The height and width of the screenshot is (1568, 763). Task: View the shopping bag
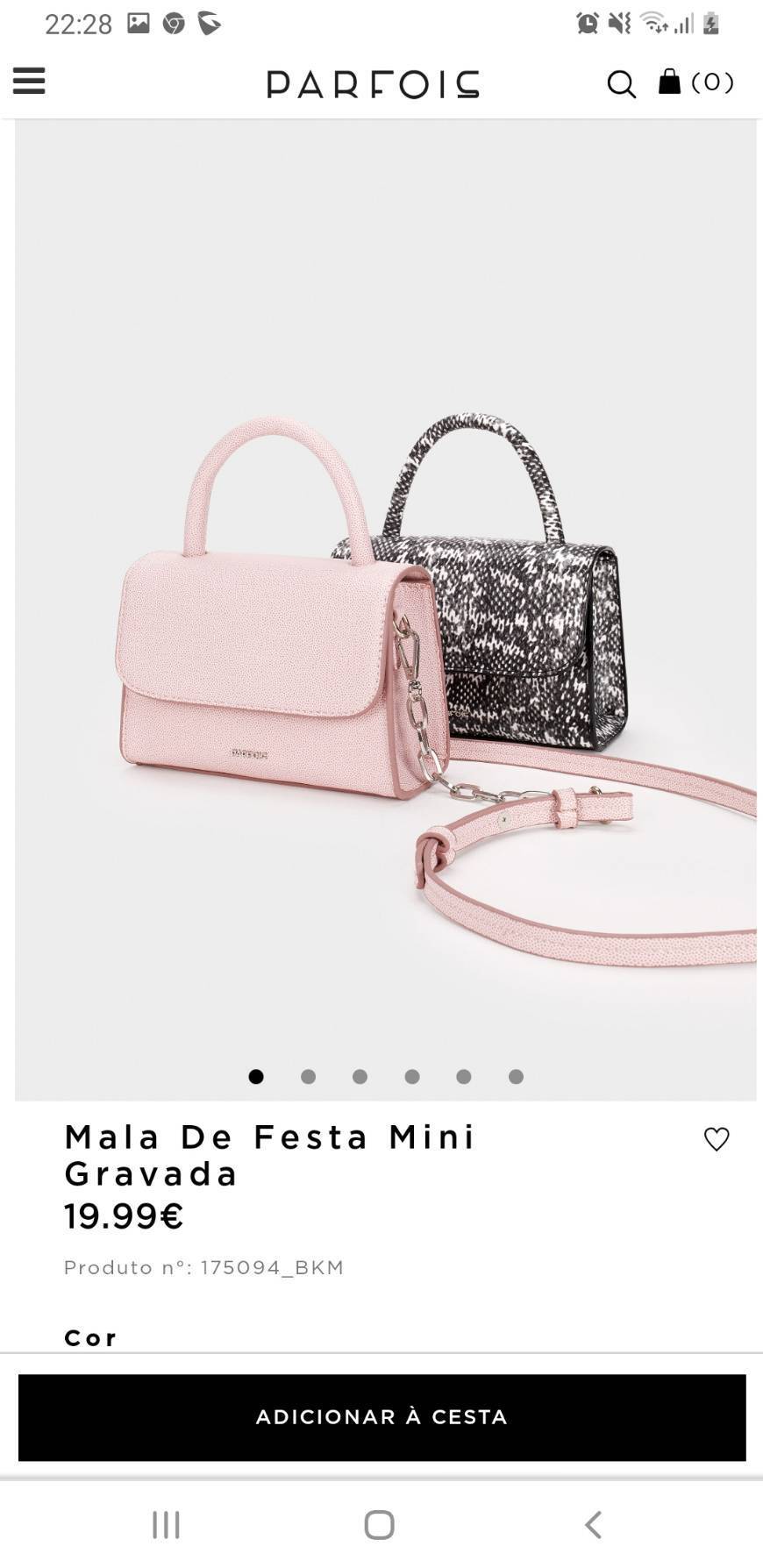pyautogui.click(x=695, y=82)
